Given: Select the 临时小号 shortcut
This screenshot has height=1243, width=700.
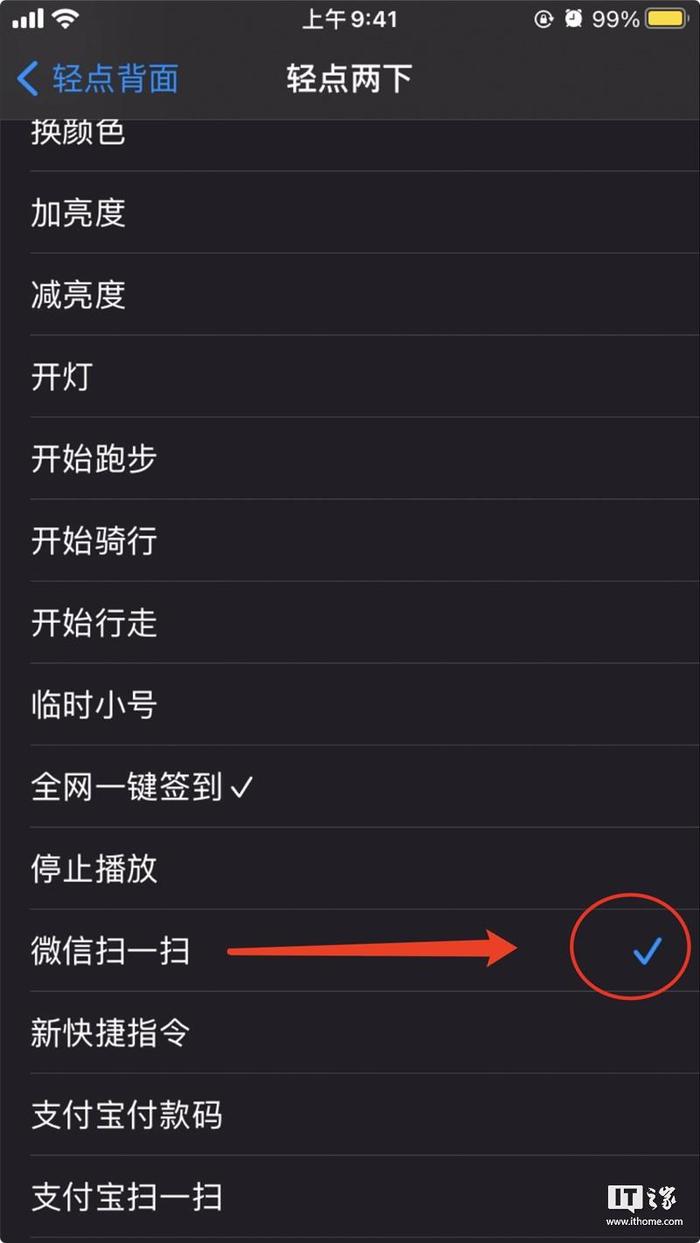Looking at the screenshot, I should [x=350, y=705].
